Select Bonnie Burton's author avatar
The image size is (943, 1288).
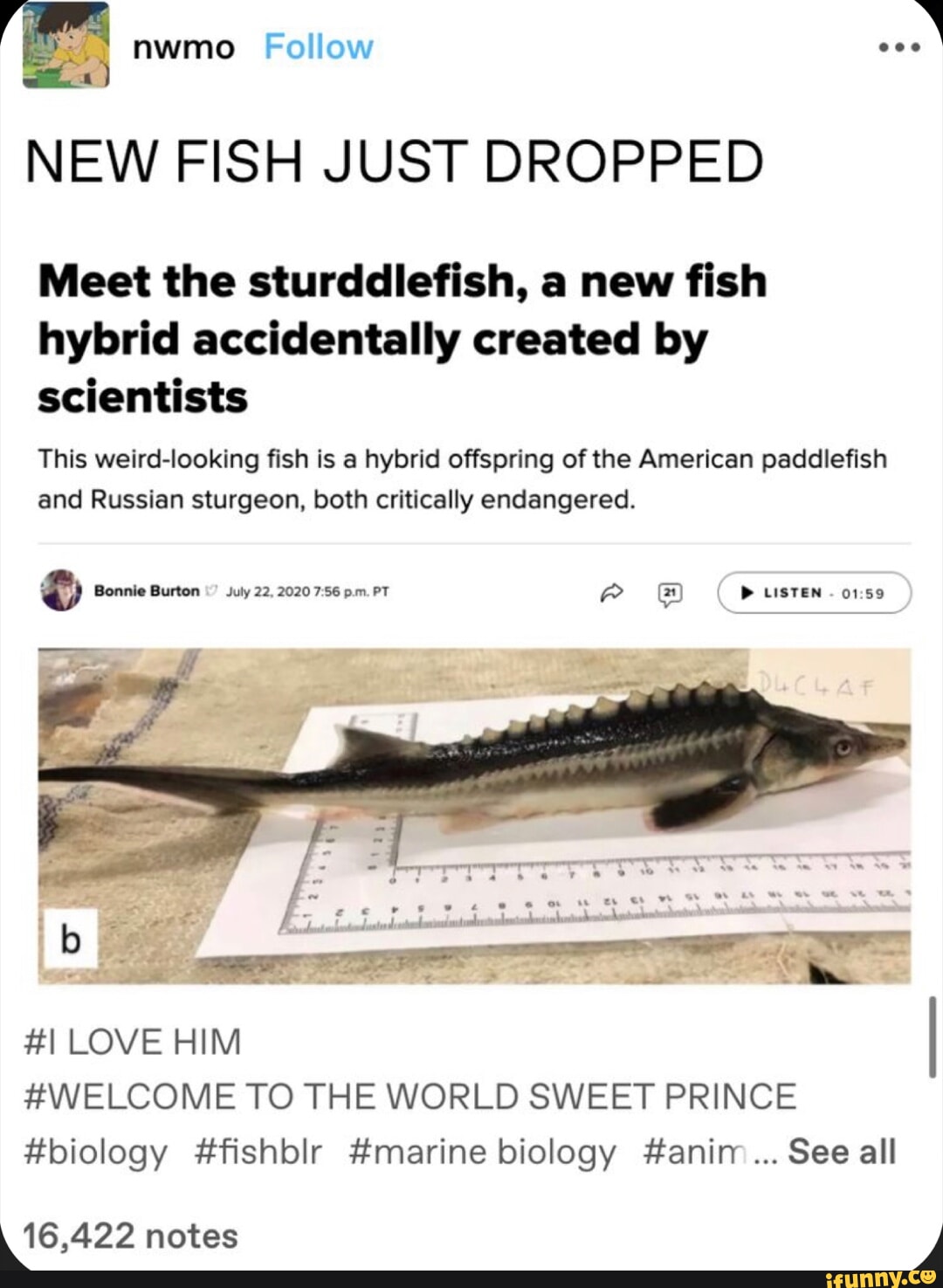[x=58, y=590]
